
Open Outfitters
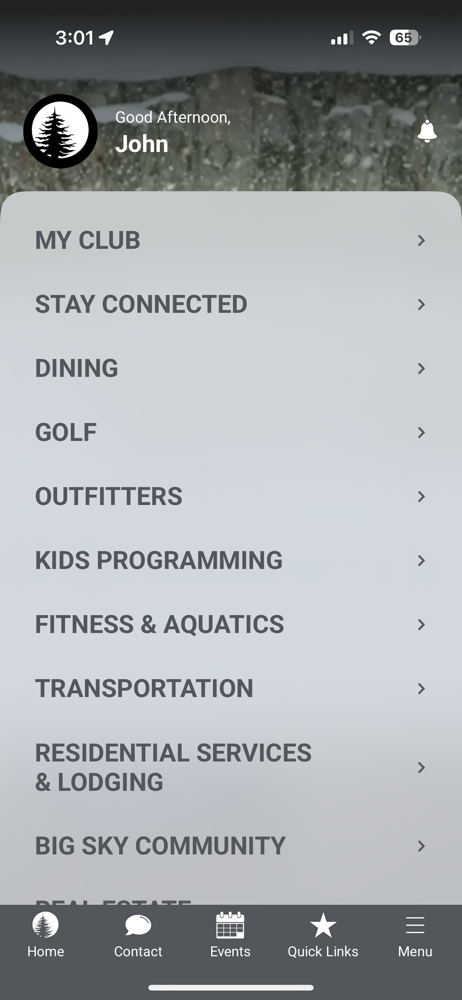pyautogui.click(x=231, y=496)
